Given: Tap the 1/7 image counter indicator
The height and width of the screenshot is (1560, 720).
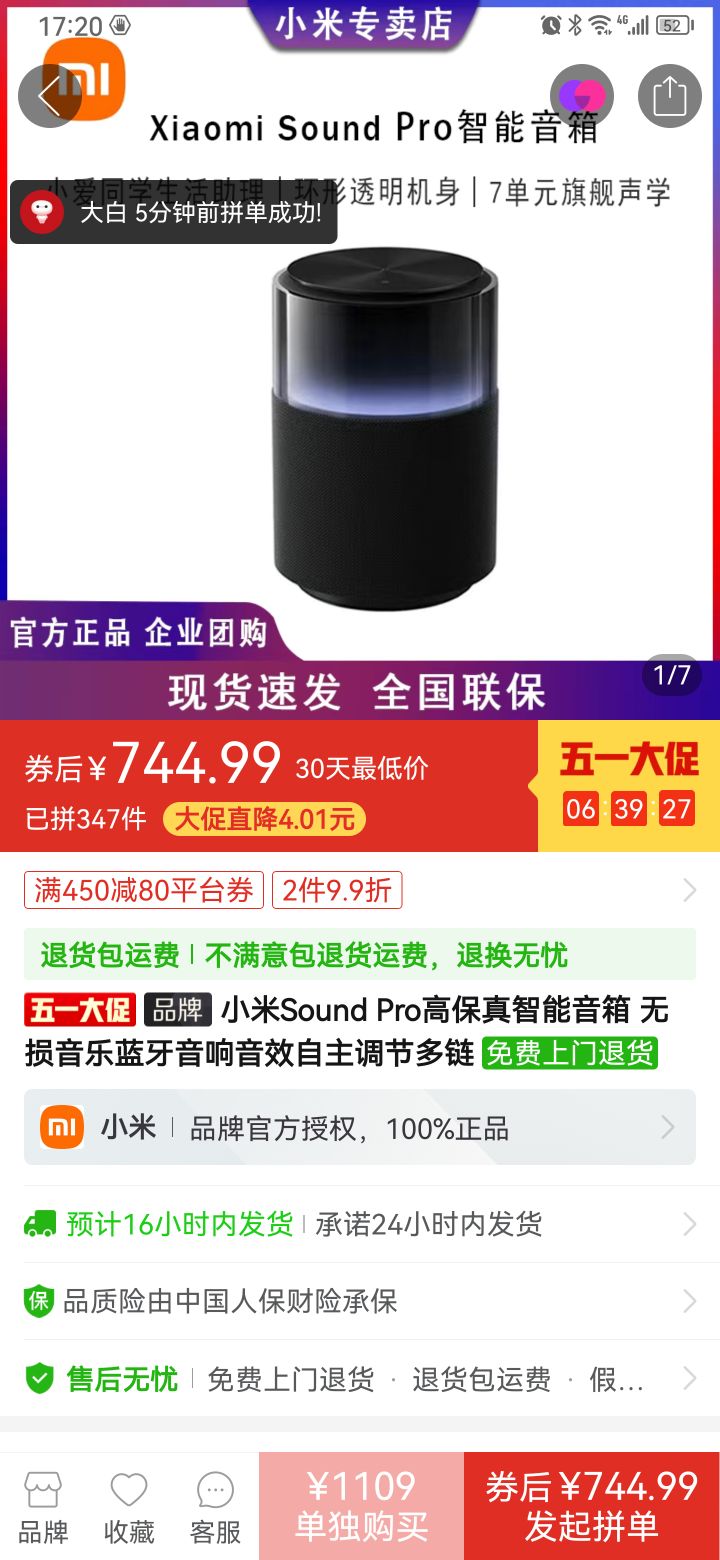Looking at the screenshot, I should coord(675,675).
